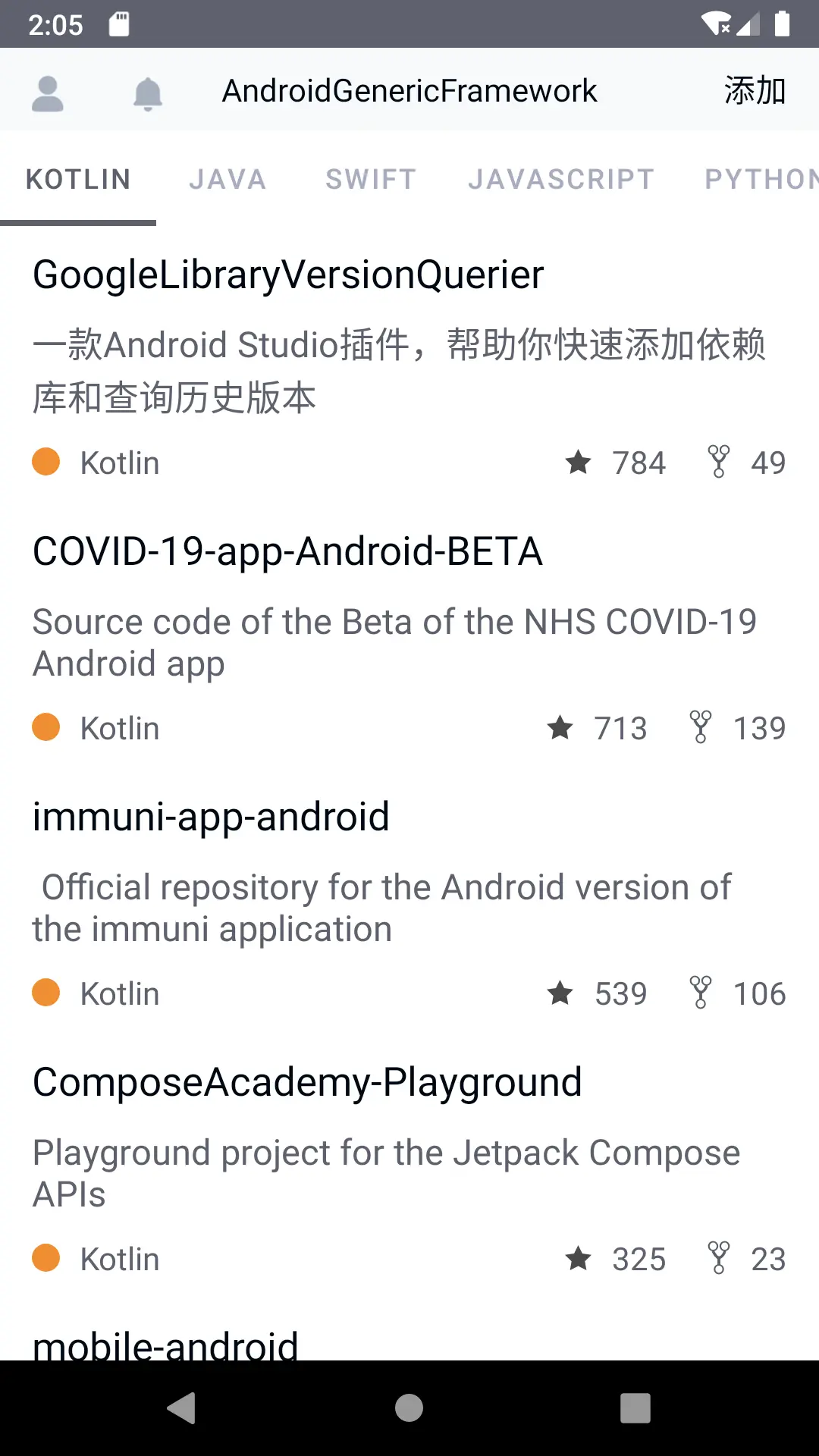This screenshot has width=819, height=1456.
Task: Open the GoogleLibraryVersionQuerier repository
Action: (x=288, y=275)
